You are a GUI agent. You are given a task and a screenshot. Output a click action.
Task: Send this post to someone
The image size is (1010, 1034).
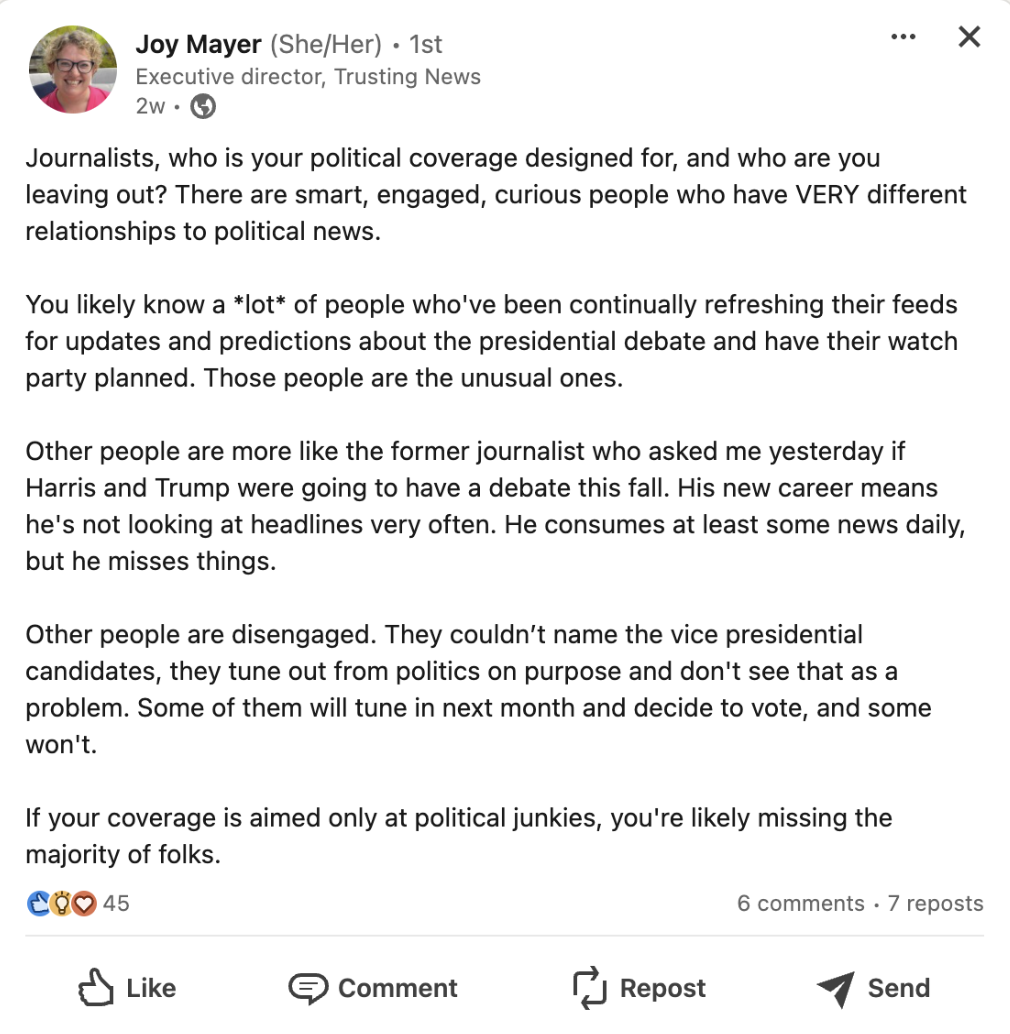tap(873, 988)
